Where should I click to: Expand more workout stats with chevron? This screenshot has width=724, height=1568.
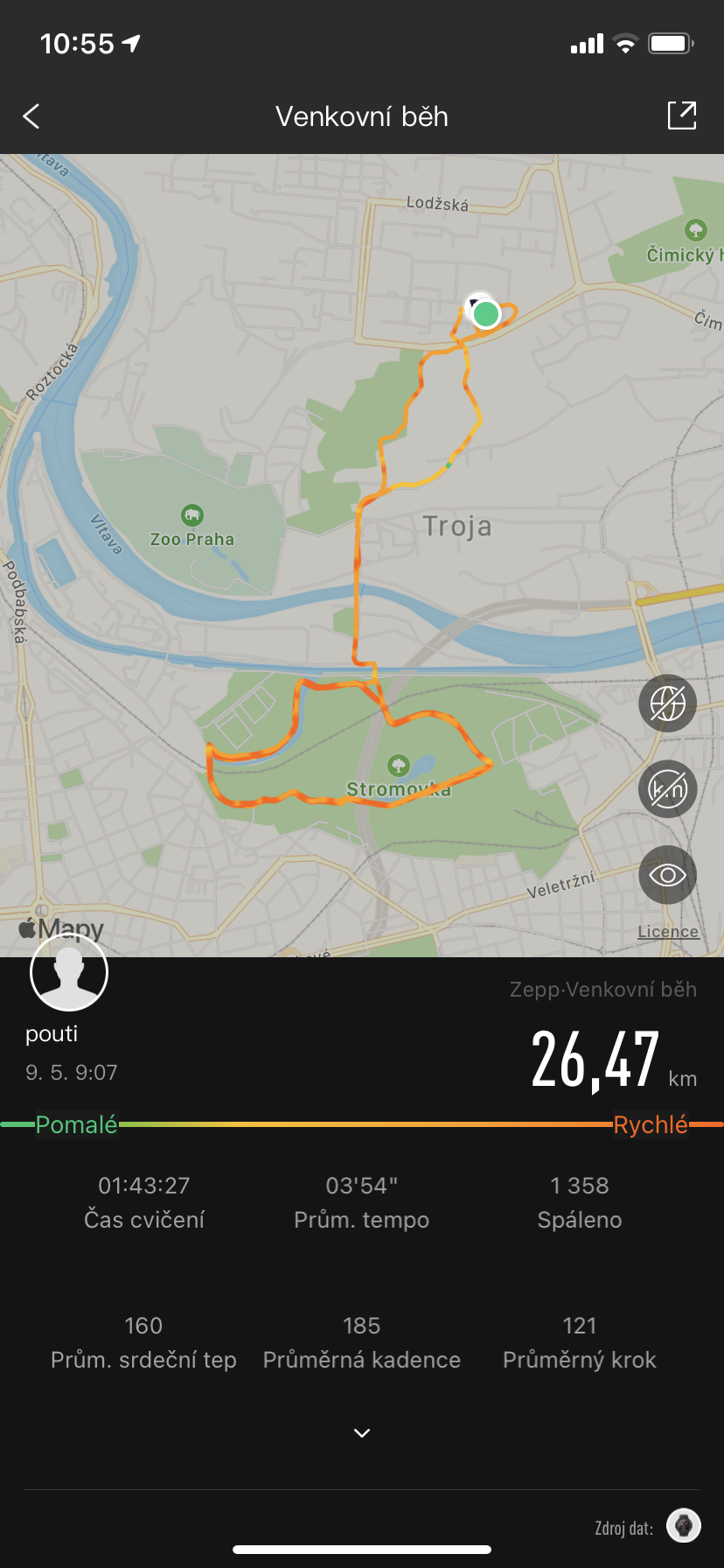click(362, 1432)
